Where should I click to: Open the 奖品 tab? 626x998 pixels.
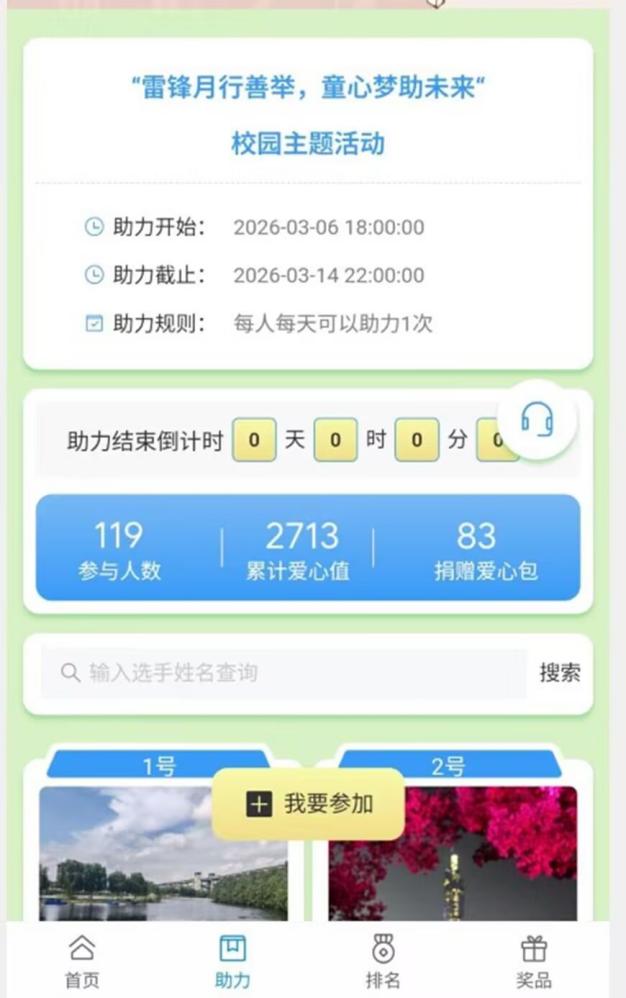534,960
